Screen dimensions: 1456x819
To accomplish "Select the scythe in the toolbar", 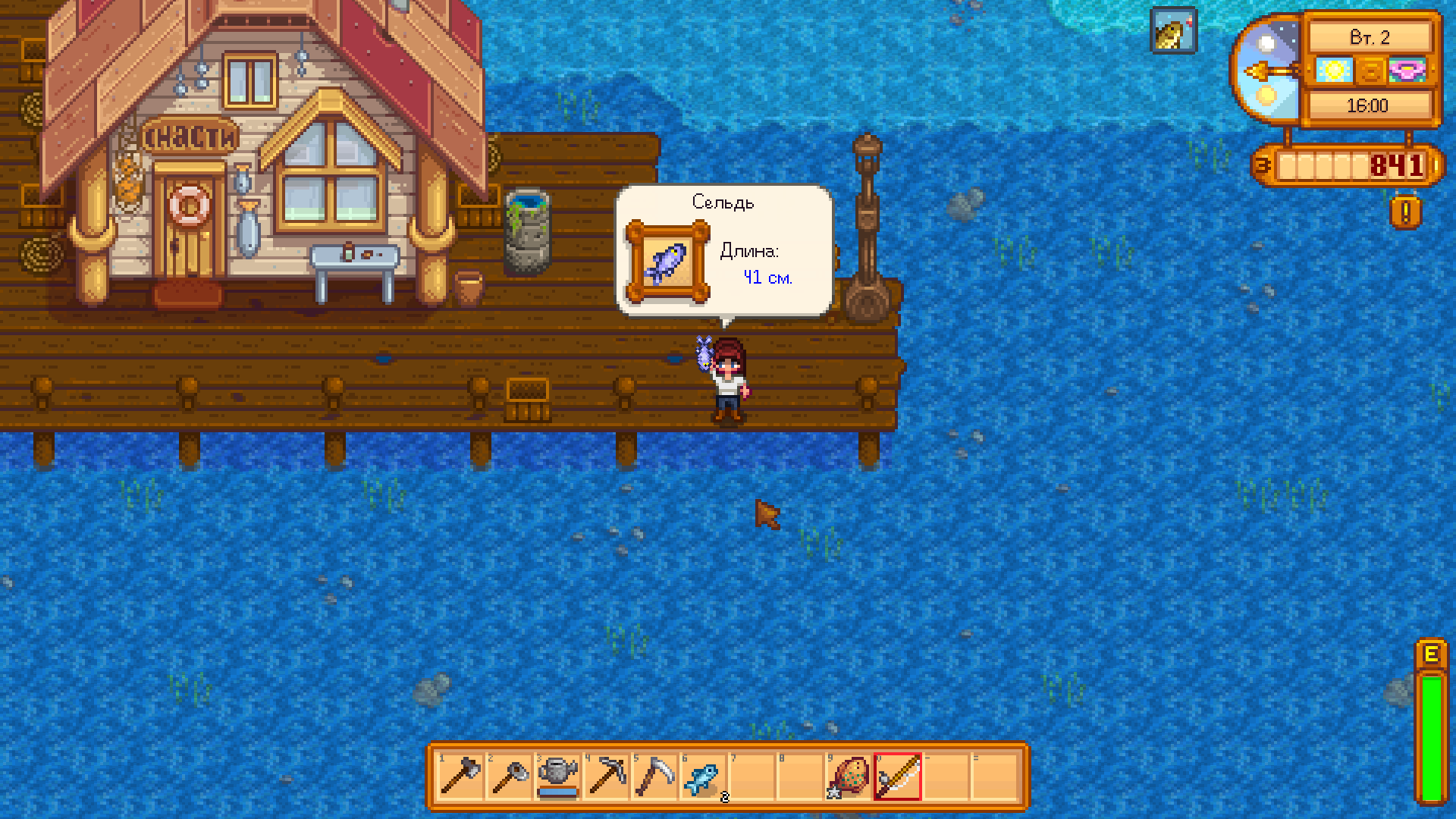I will [654, 776].
